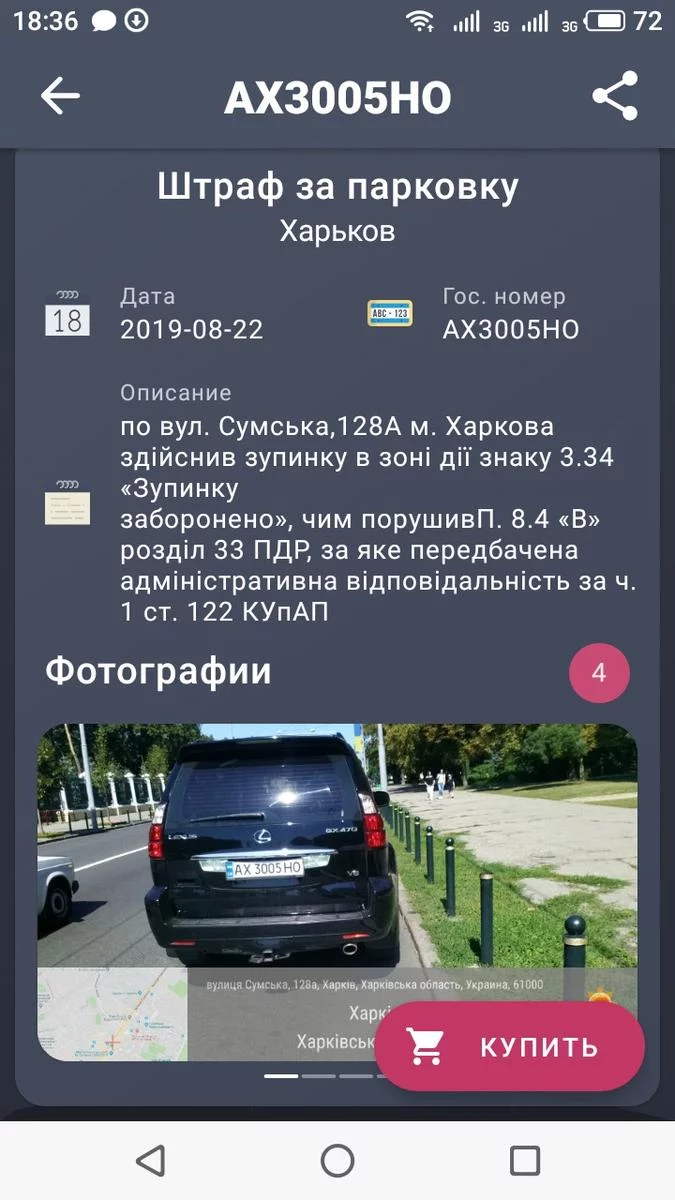The image size is (675, 1200).
Task: Tap the system home button
Action: point(337,1160)
